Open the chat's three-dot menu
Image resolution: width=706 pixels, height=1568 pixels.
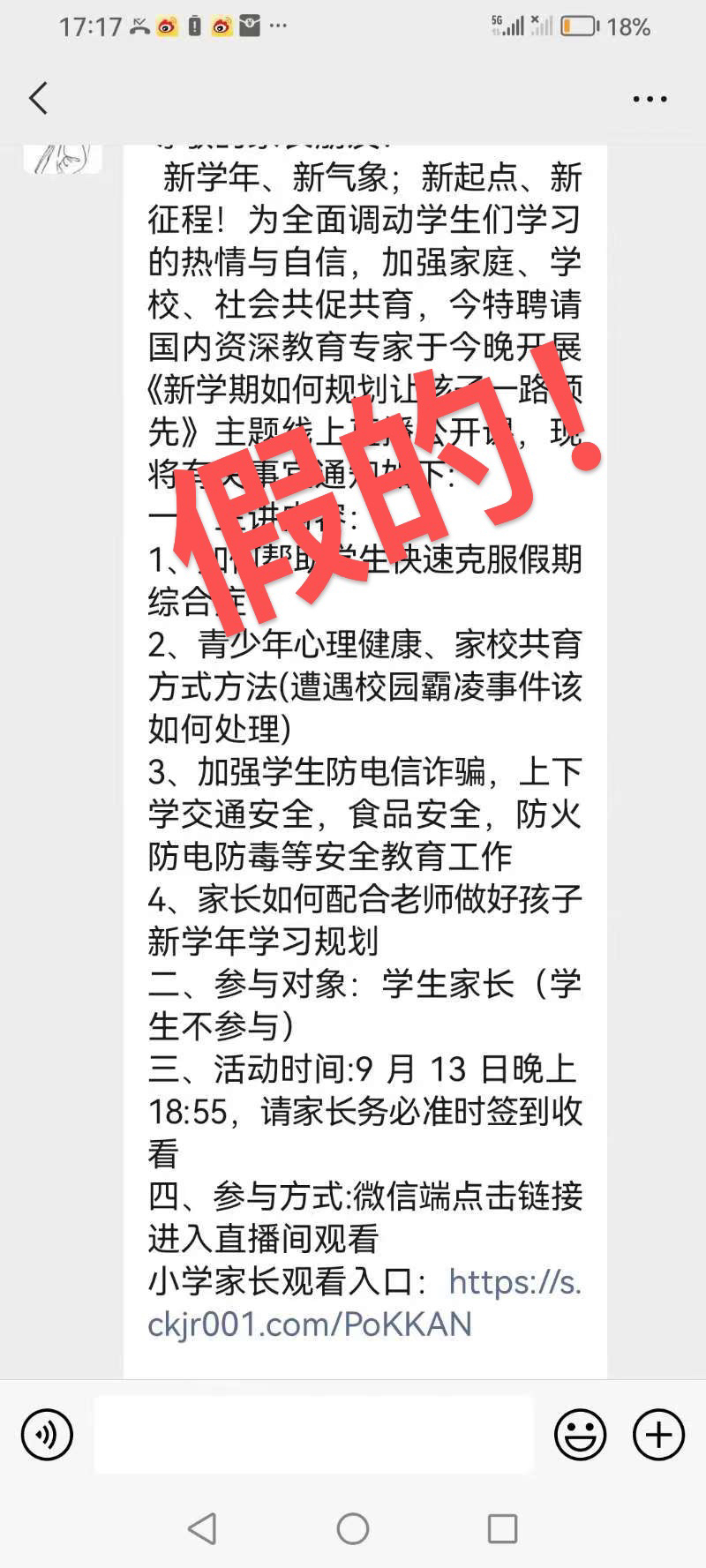click(x=650, y=99)
